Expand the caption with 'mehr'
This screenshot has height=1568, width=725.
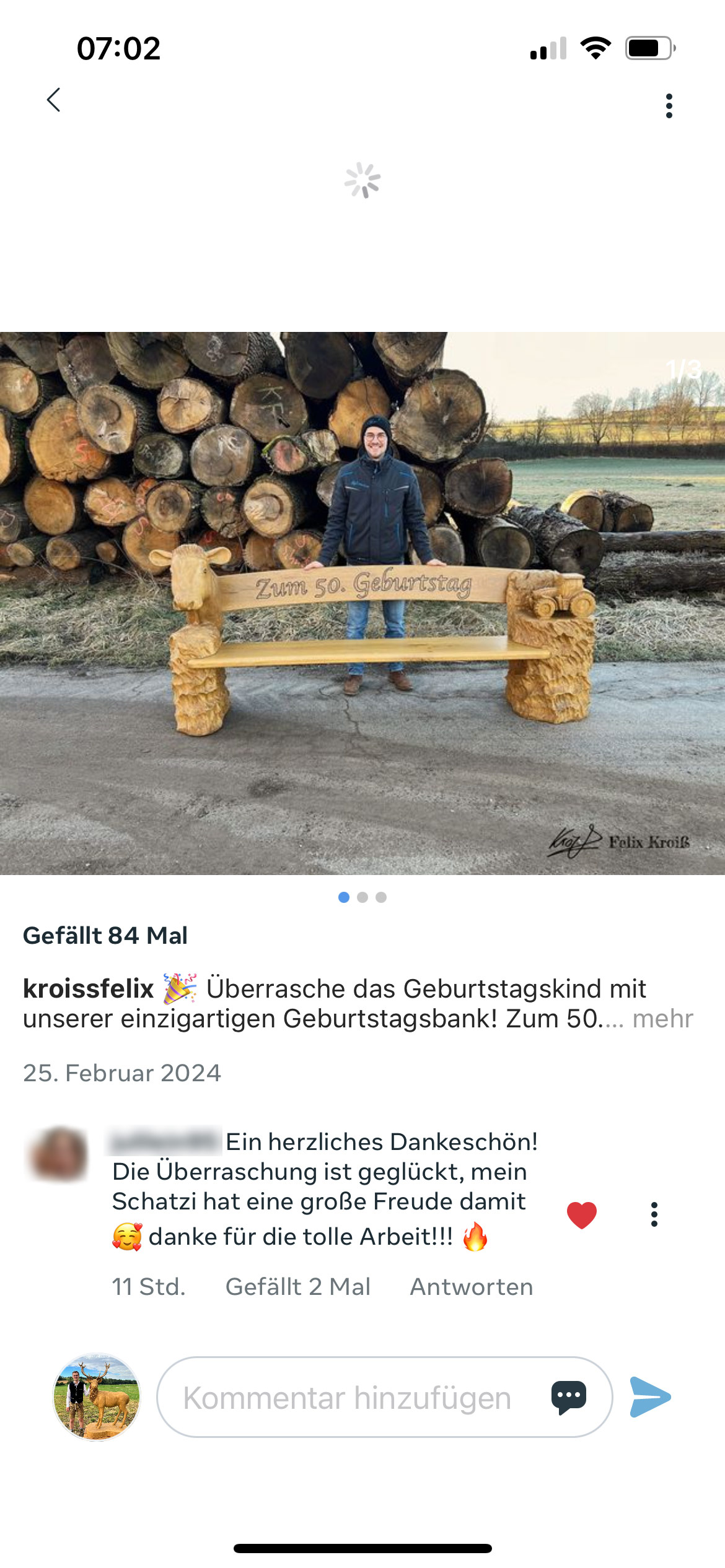[662, 1019]
